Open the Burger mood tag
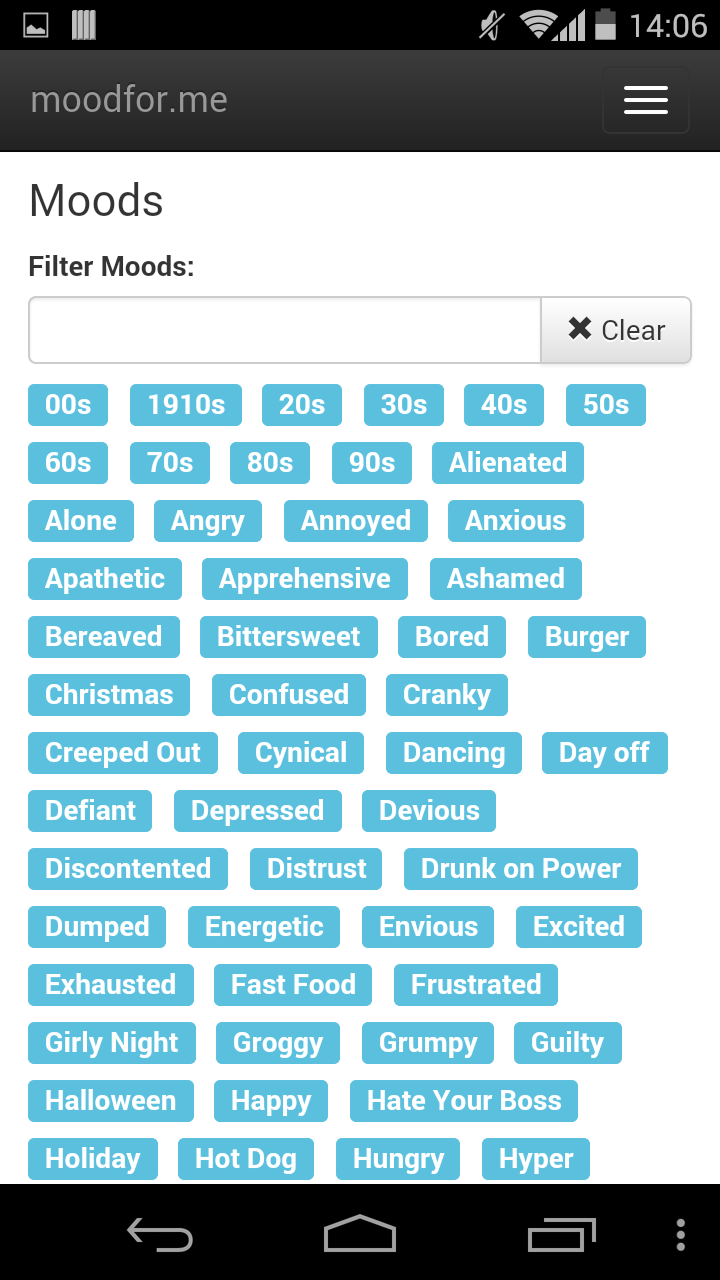720x1280 pixels. tap(587, 637)
